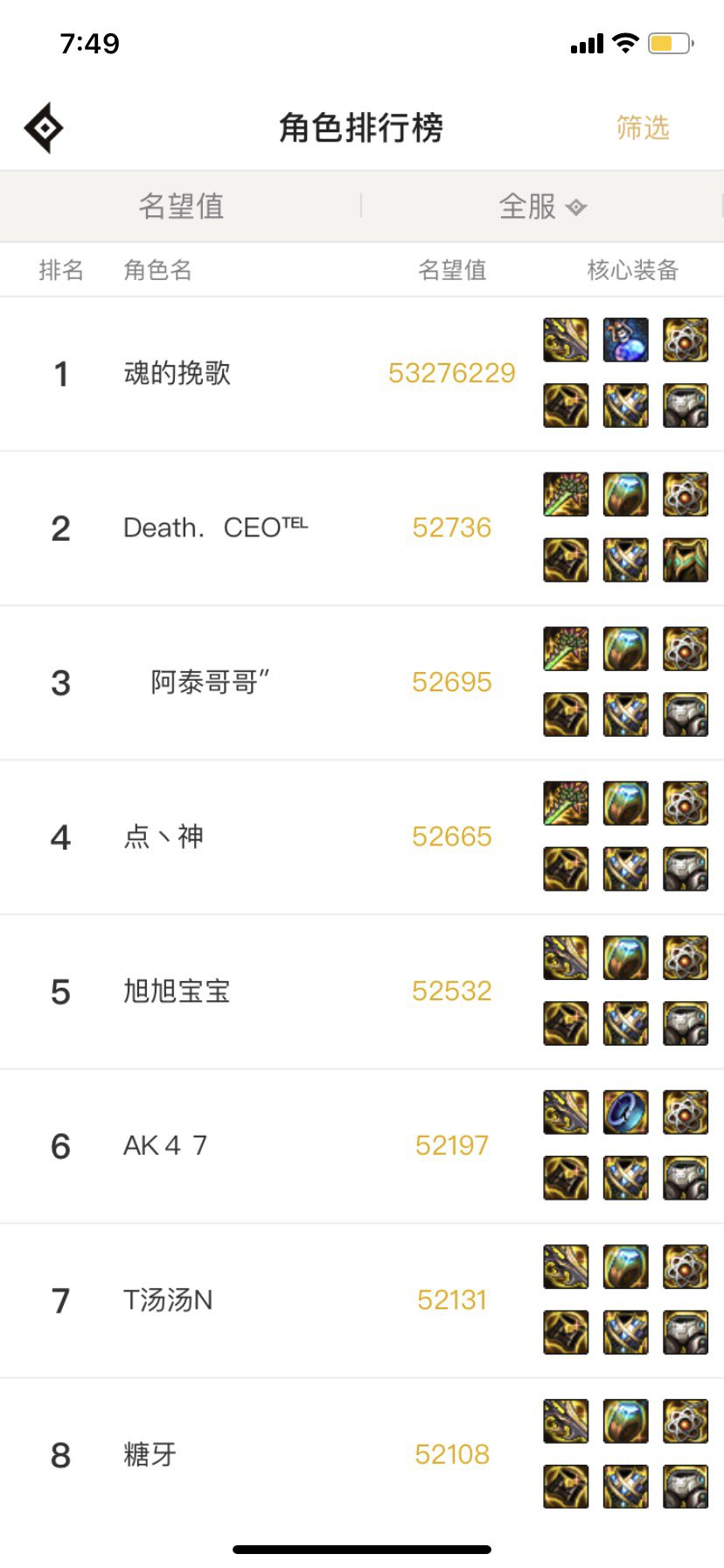Tap the cellular signal bars icon
The width and height of the screenshot is (724, 1568).
[x=587, y=42]
